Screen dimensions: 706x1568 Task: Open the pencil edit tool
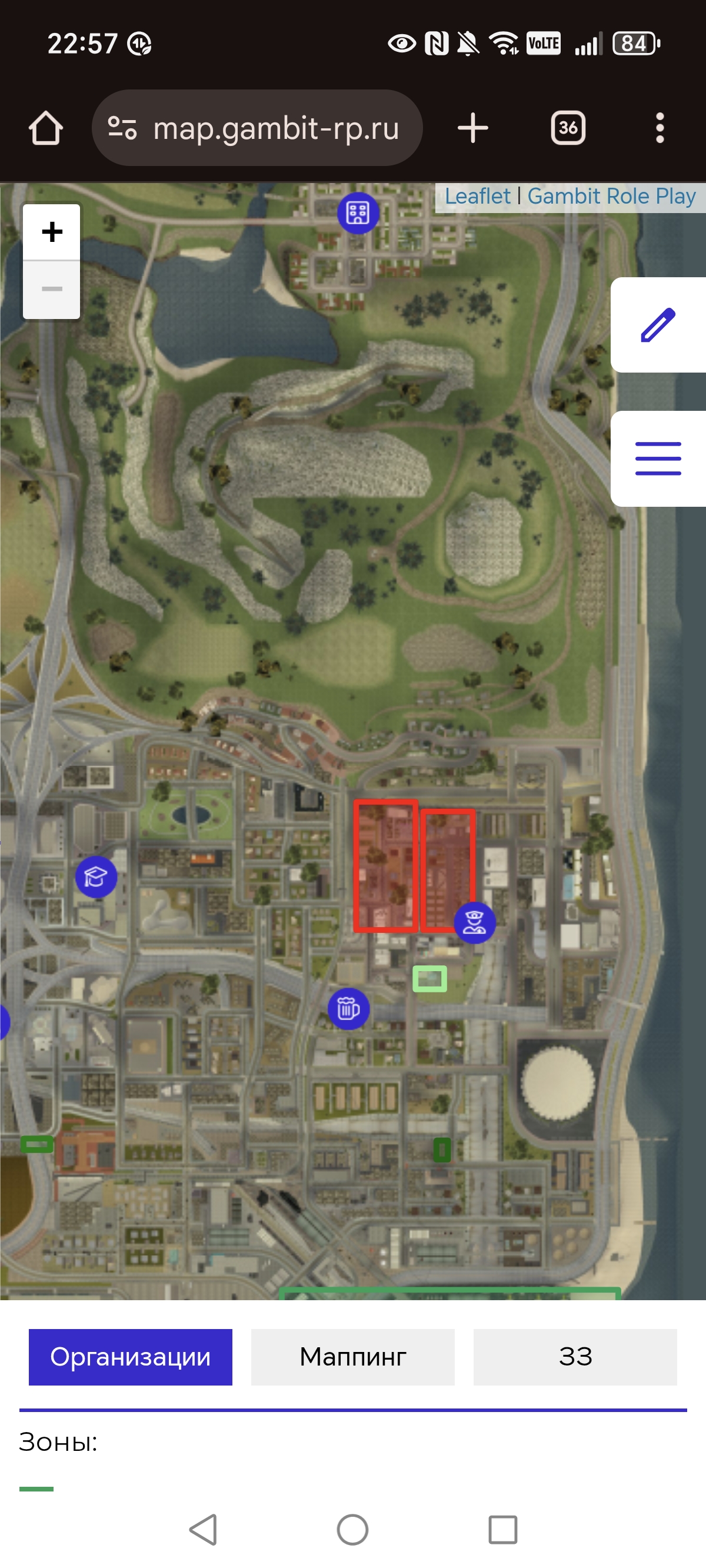click(658, 325)
